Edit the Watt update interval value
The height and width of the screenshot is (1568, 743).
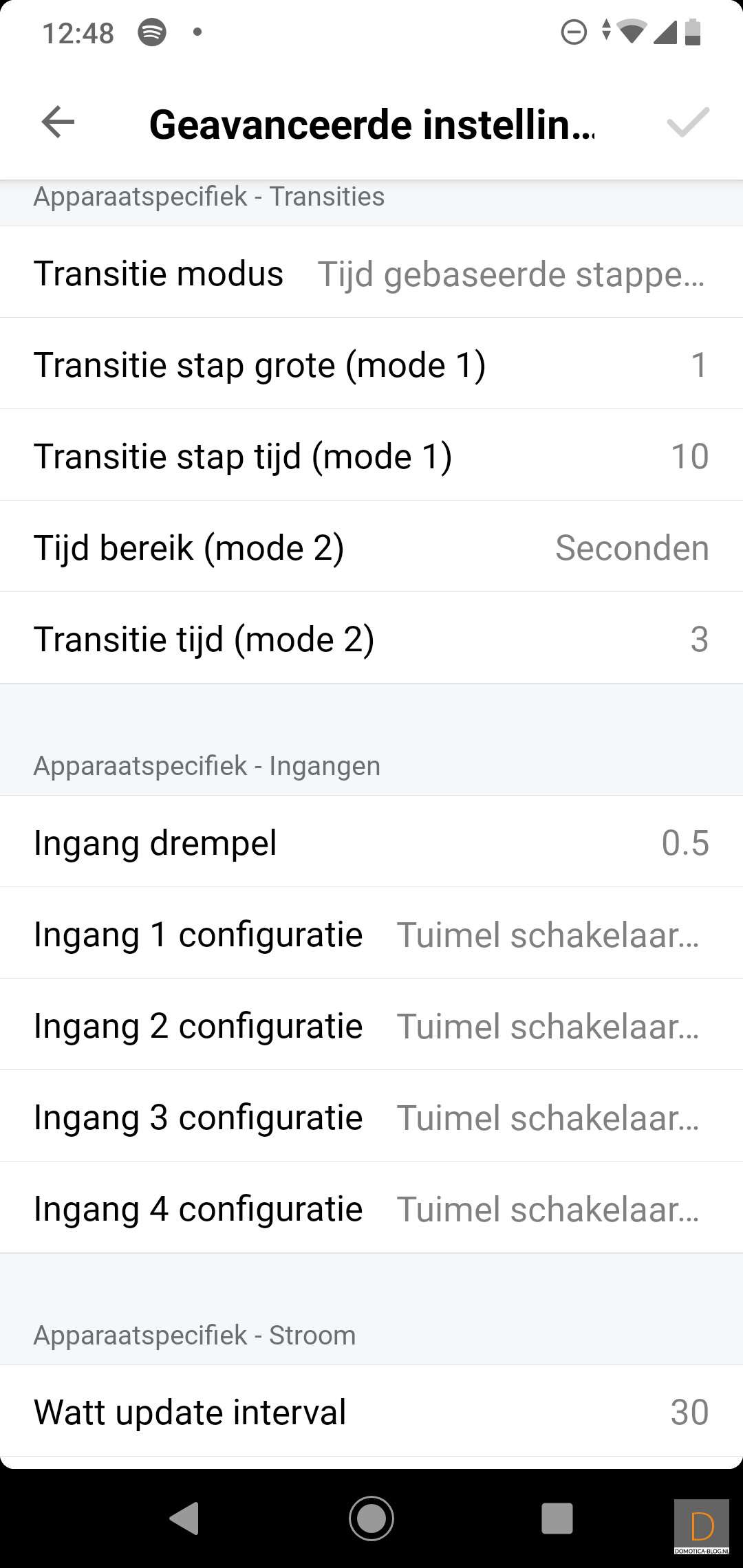[x=371, y=1412]
